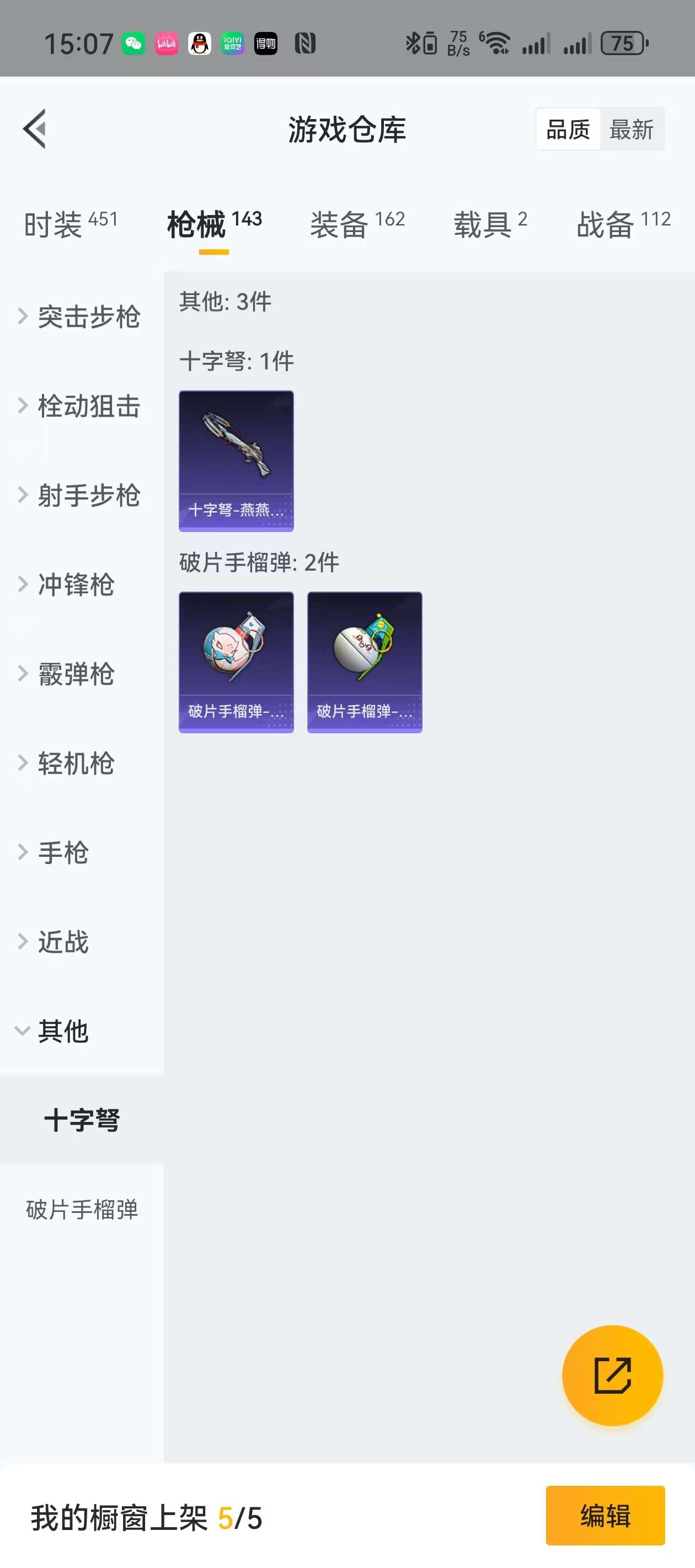Image resolution: width=695 pixels, height=1568 pixels.
Task: Collapse the 其他 category
Action: [x=82, y=1031]
